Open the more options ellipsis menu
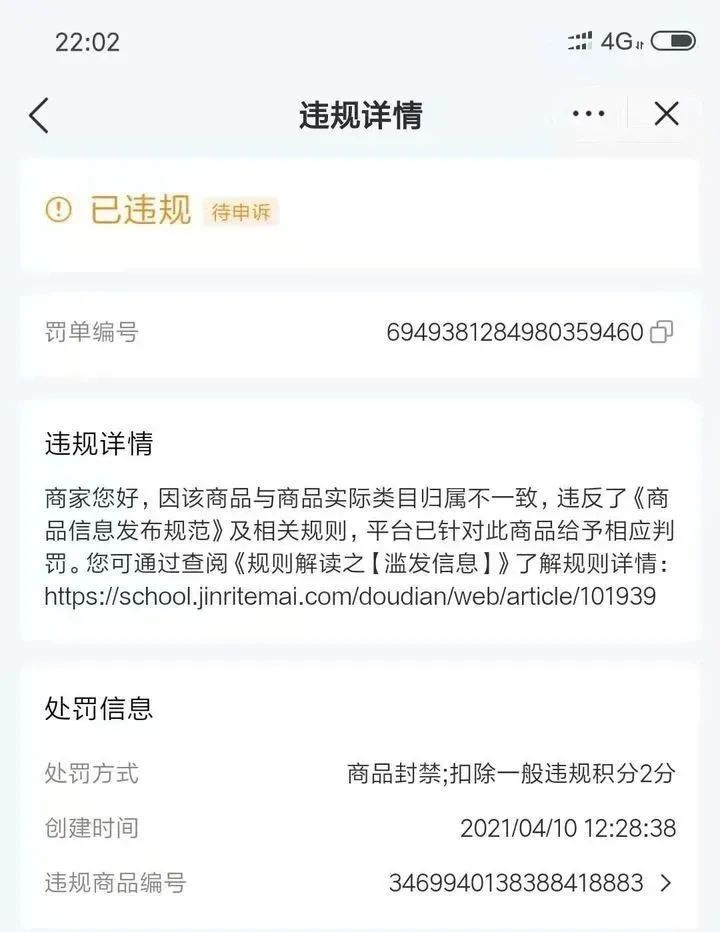The height and width of the screenshot is (932, 720). coord(592,113)
